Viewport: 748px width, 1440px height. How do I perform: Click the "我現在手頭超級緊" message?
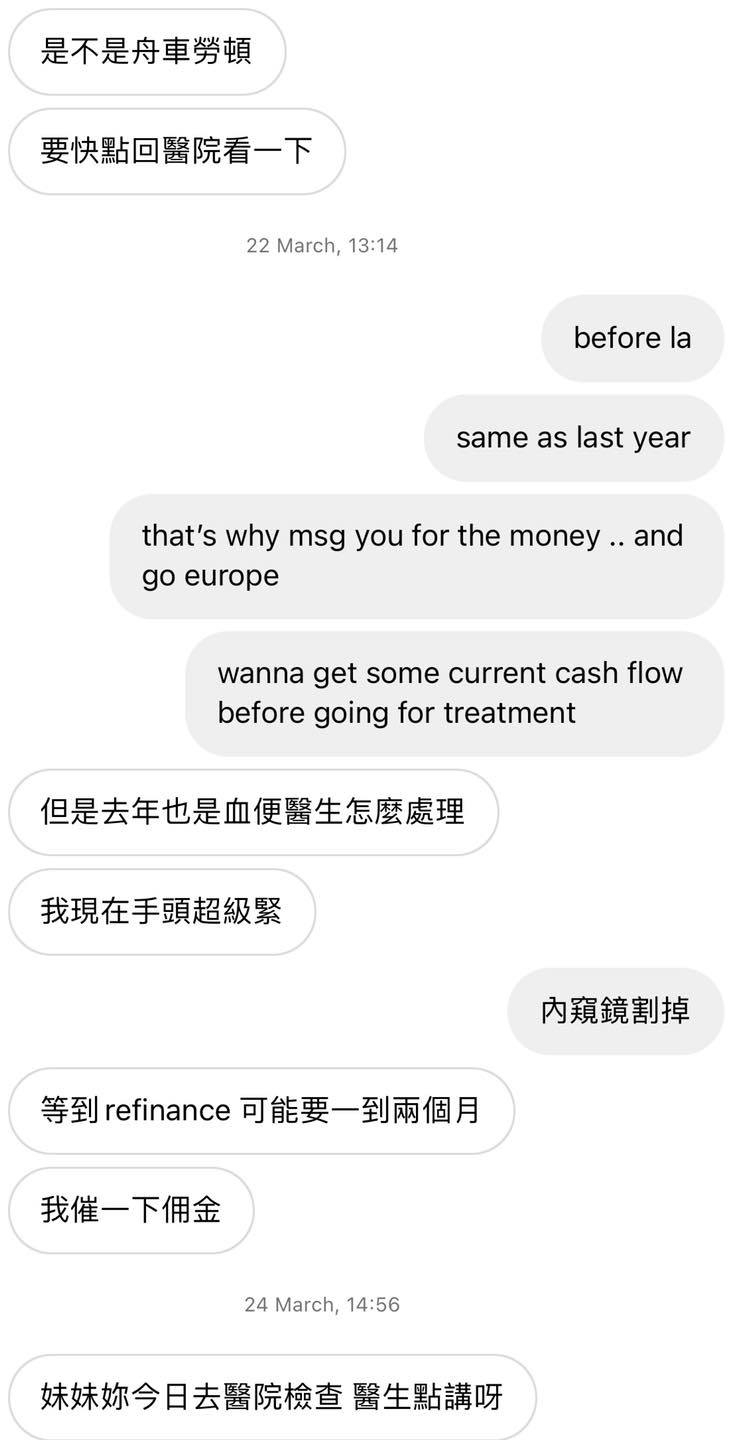coord(161,912)
